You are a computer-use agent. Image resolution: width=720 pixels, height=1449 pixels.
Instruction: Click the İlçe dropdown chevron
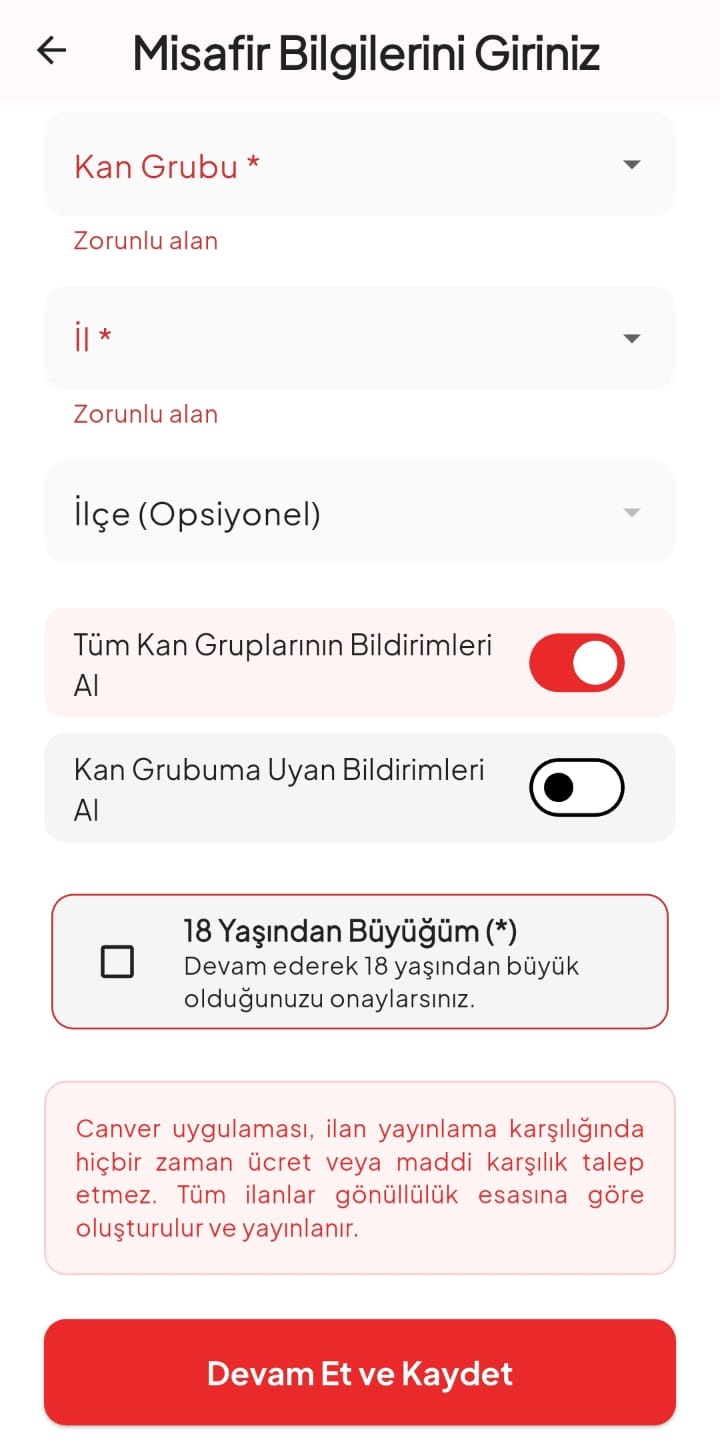(x=630, y=512)
